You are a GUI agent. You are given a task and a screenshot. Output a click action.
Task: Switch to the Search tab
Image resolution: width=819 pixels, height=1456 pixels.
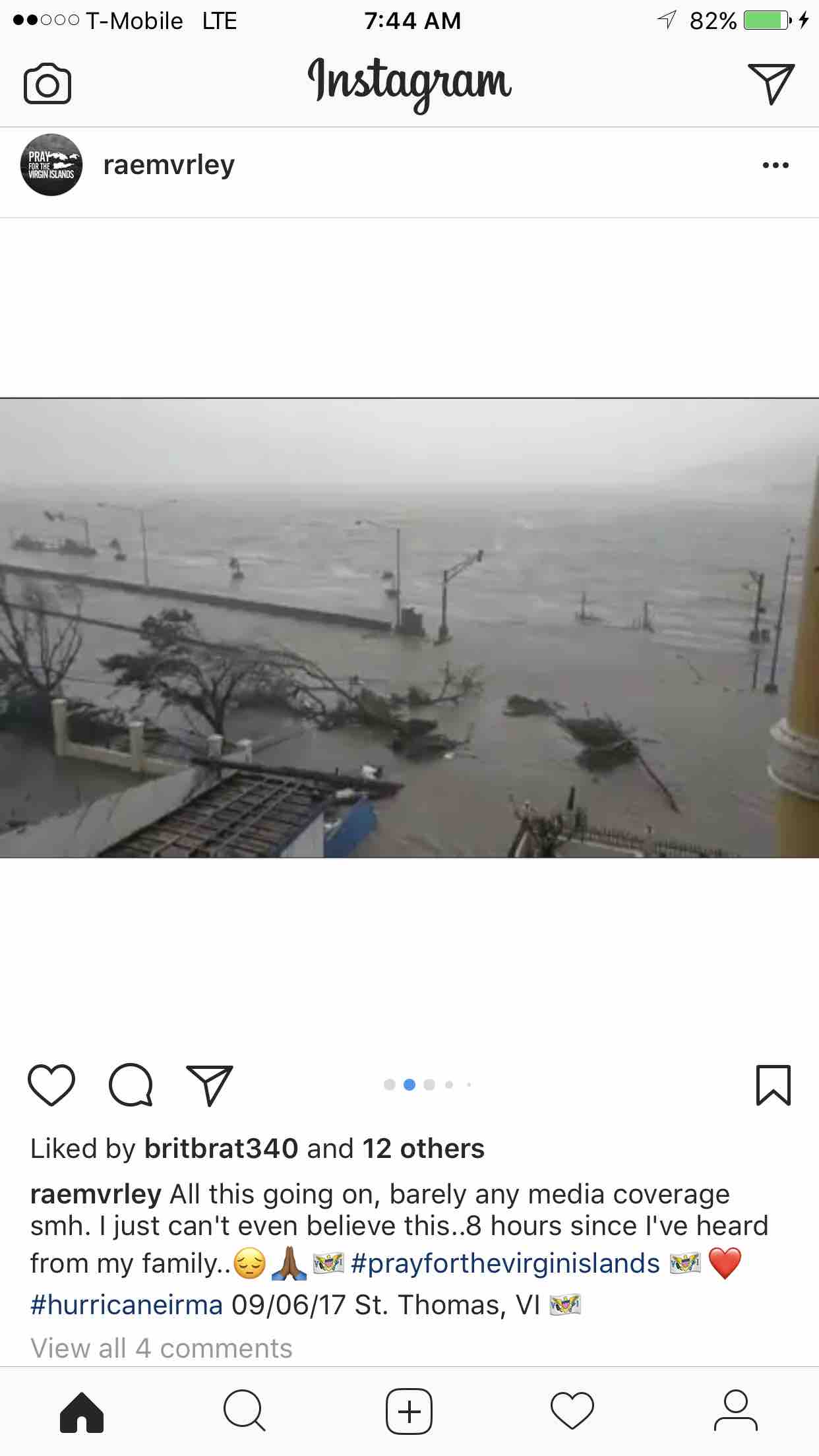[245, 1412]
